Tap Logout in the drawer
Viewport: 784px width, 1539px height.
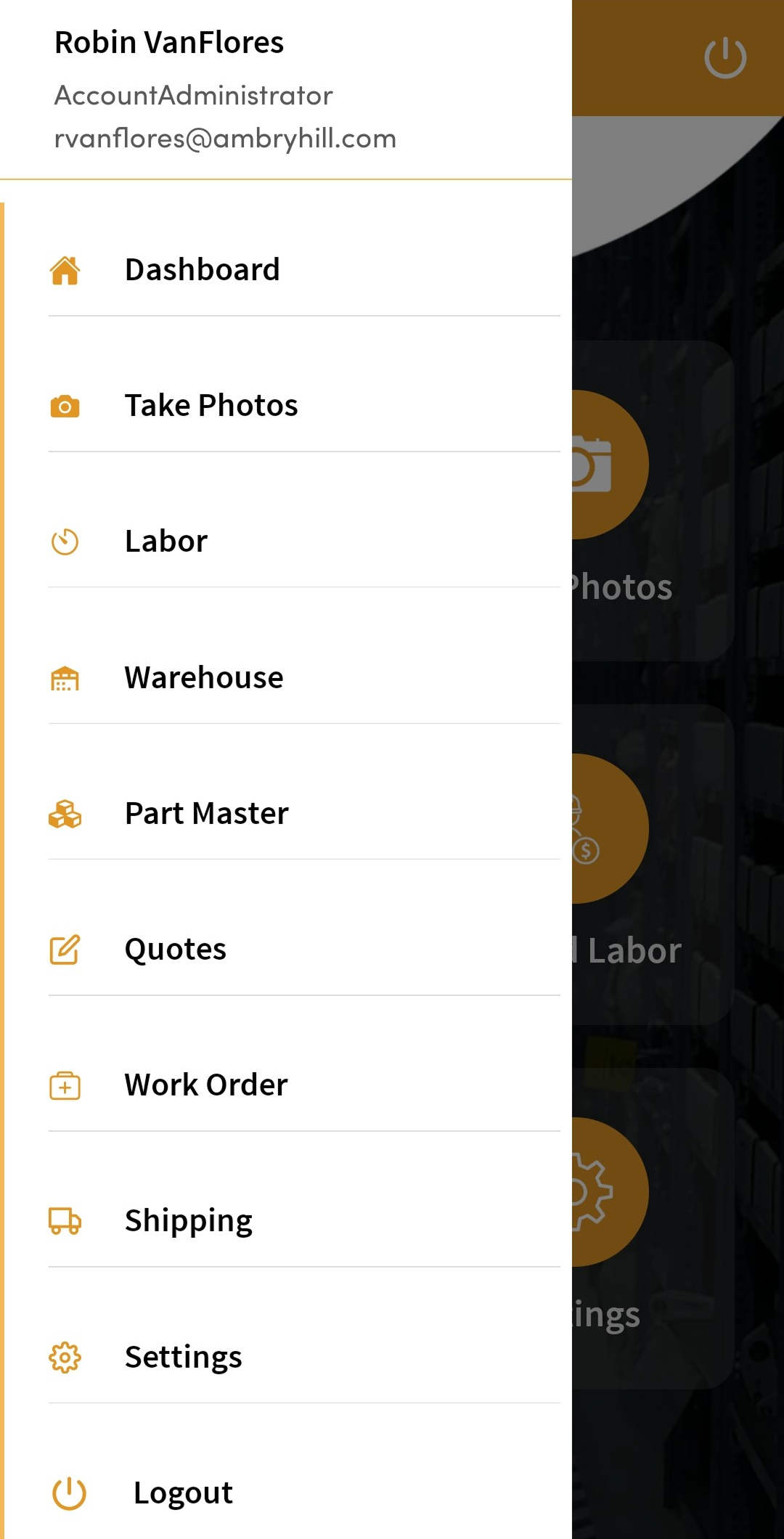pyautogui.click(x=184, y=1493)
